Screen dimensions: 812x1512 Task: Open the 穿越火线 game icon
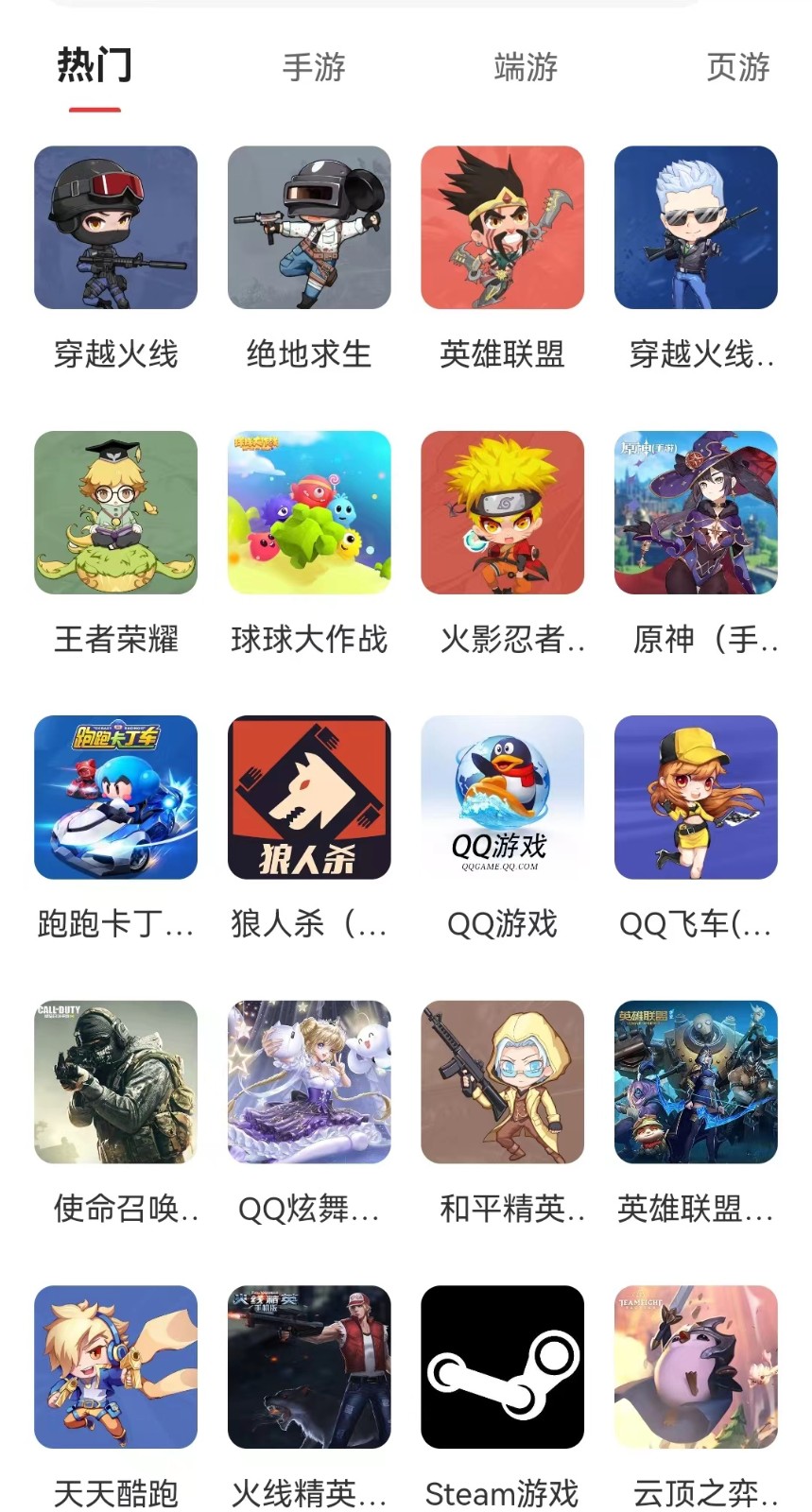(115, 228)
